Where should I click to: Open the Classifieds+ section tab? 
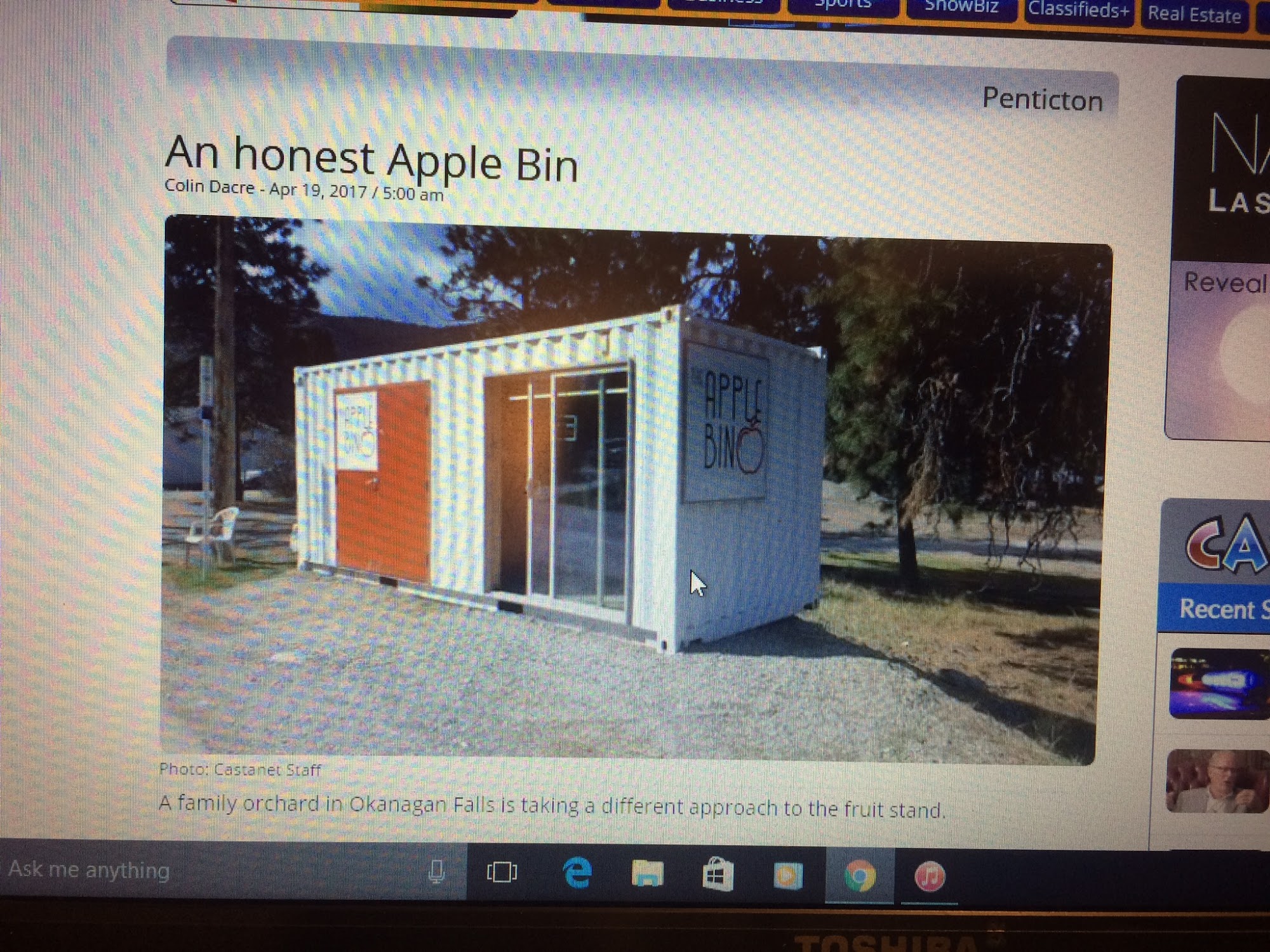point(1079,11)
